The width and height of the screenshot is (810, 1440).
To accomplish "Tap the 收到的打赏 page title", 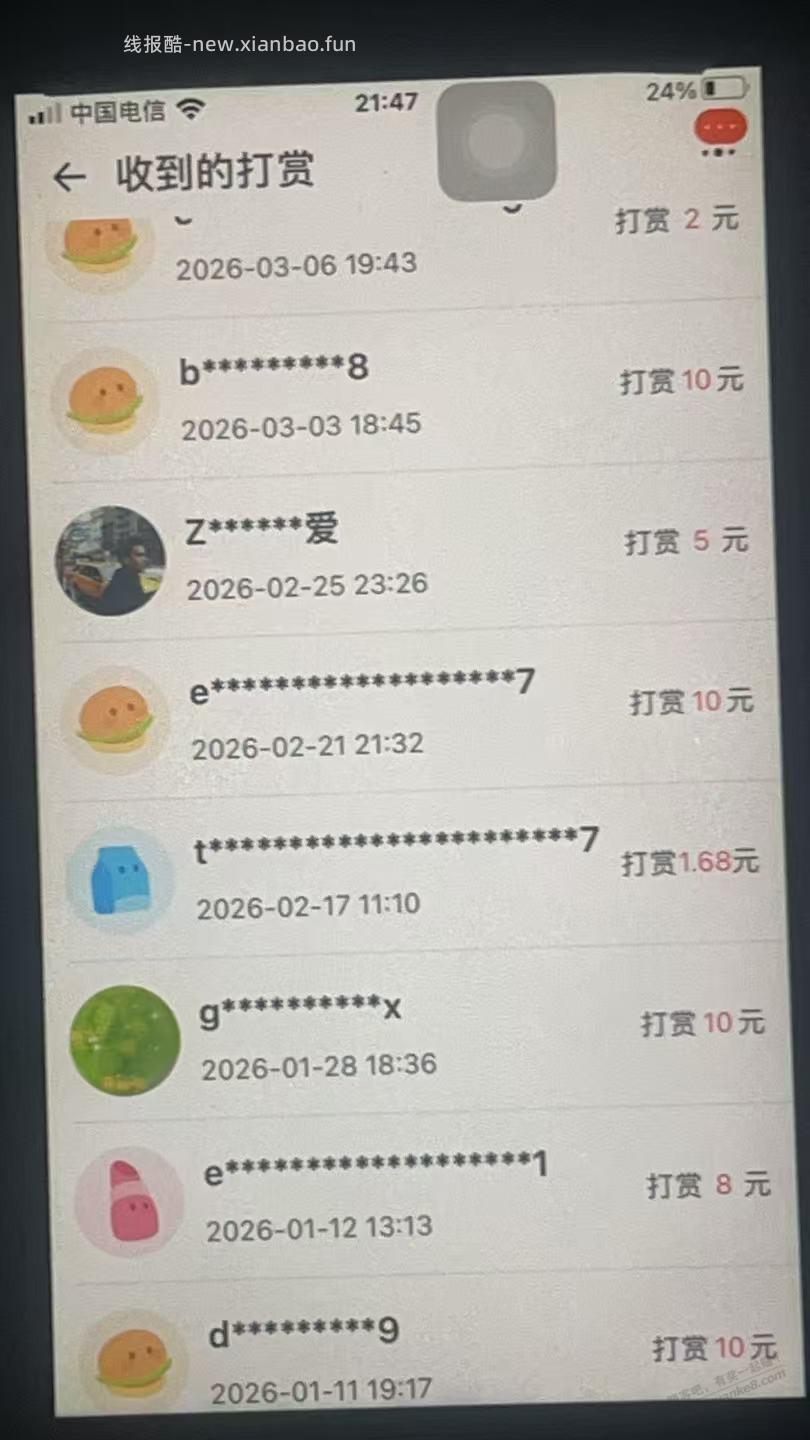I will pos(215,170).
